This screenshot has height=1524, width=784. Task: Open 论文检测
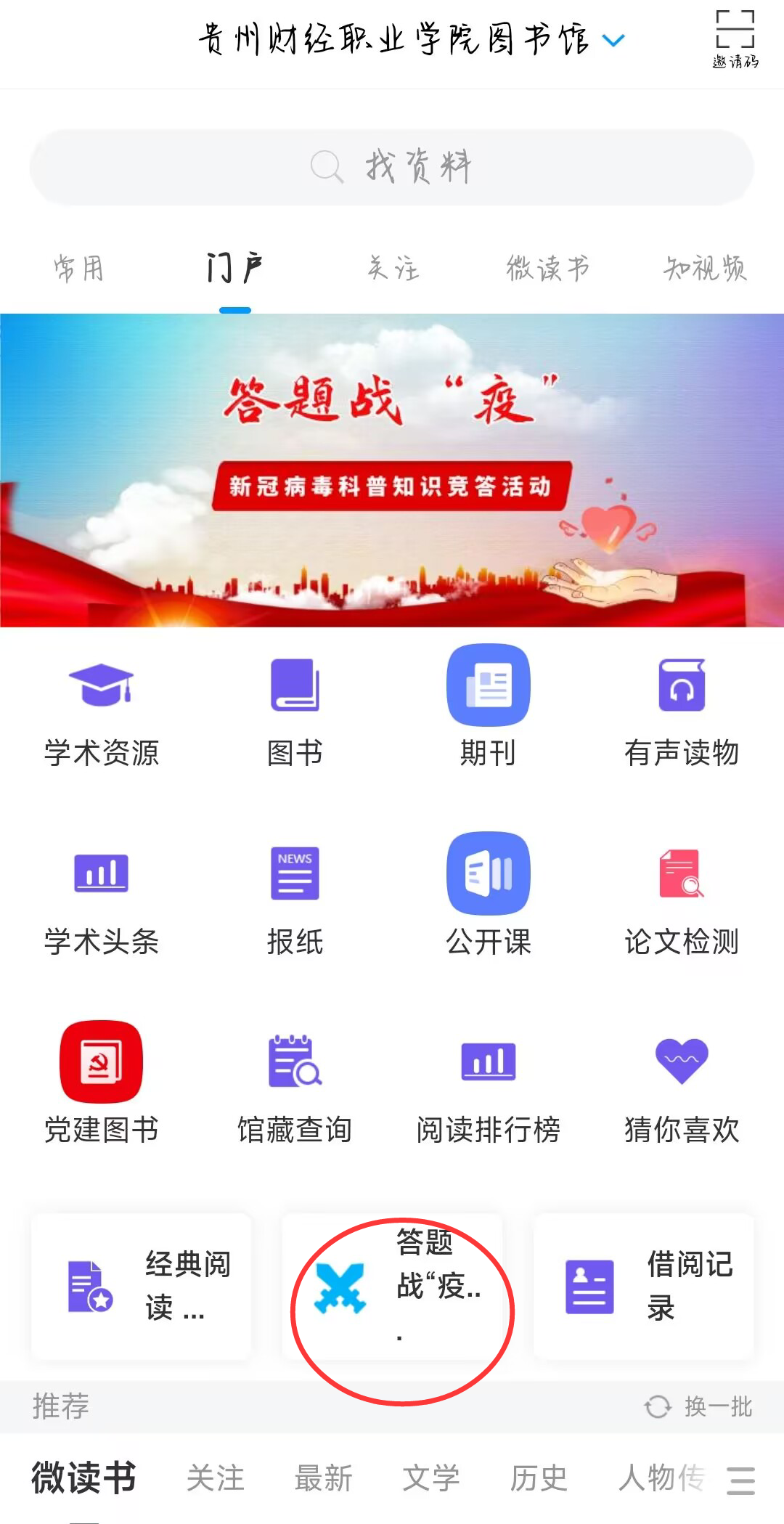(681, 897)
